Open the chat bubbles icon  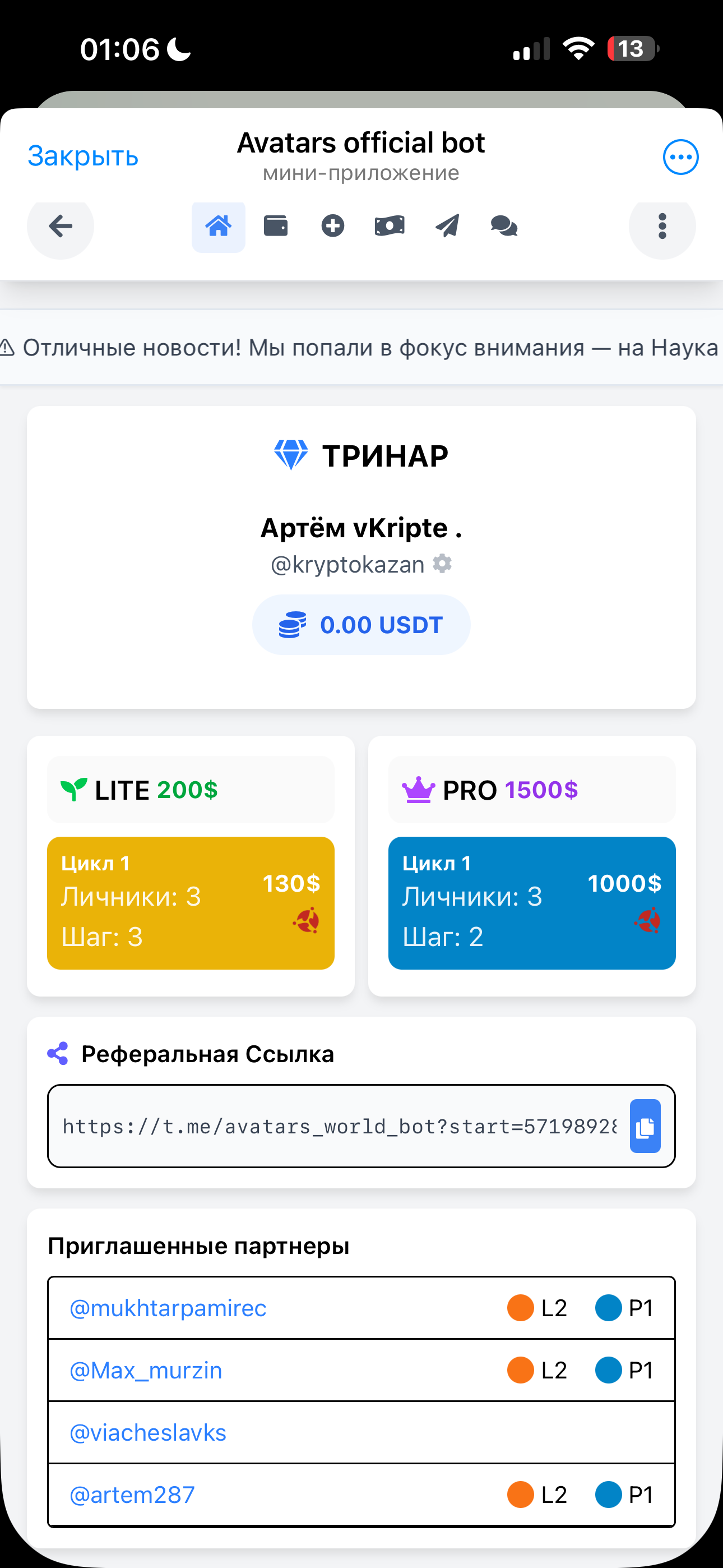(504, 227)
